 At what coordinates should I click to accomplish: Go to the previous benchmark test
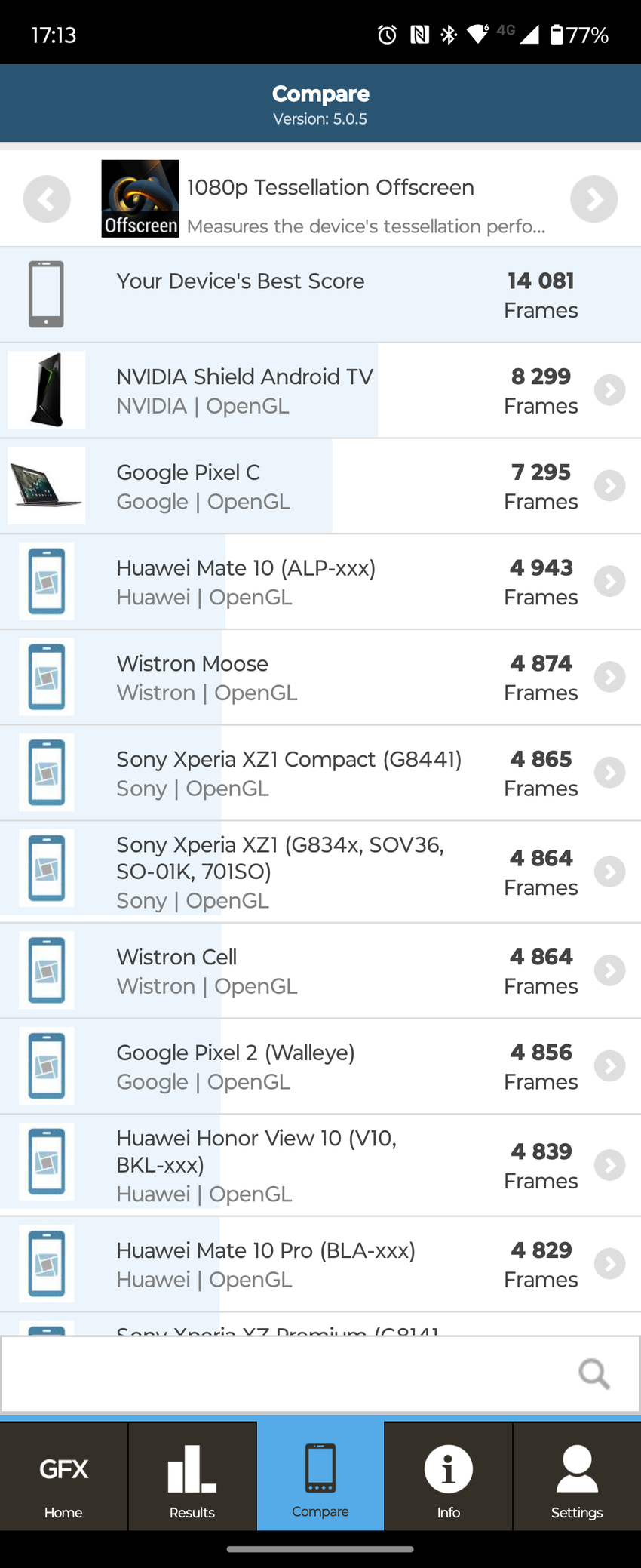point(47,199)
